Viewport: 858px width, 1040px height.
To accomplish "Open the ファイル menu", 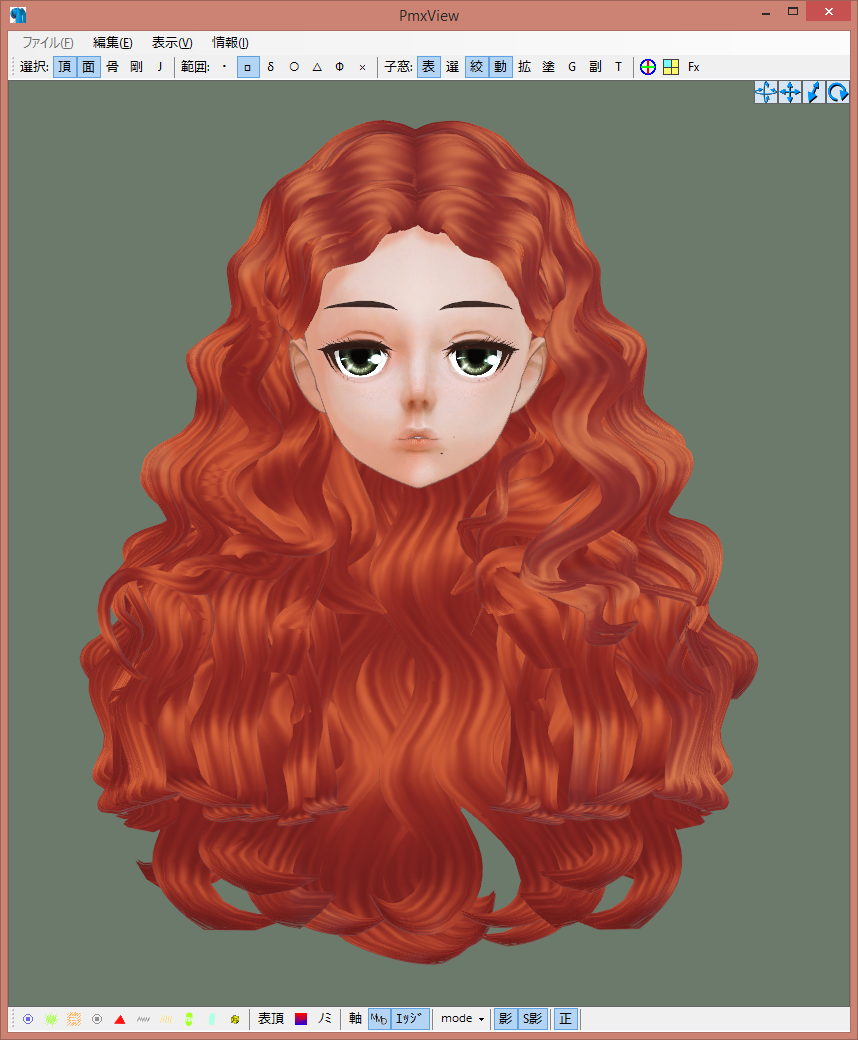I will [47, 43].
